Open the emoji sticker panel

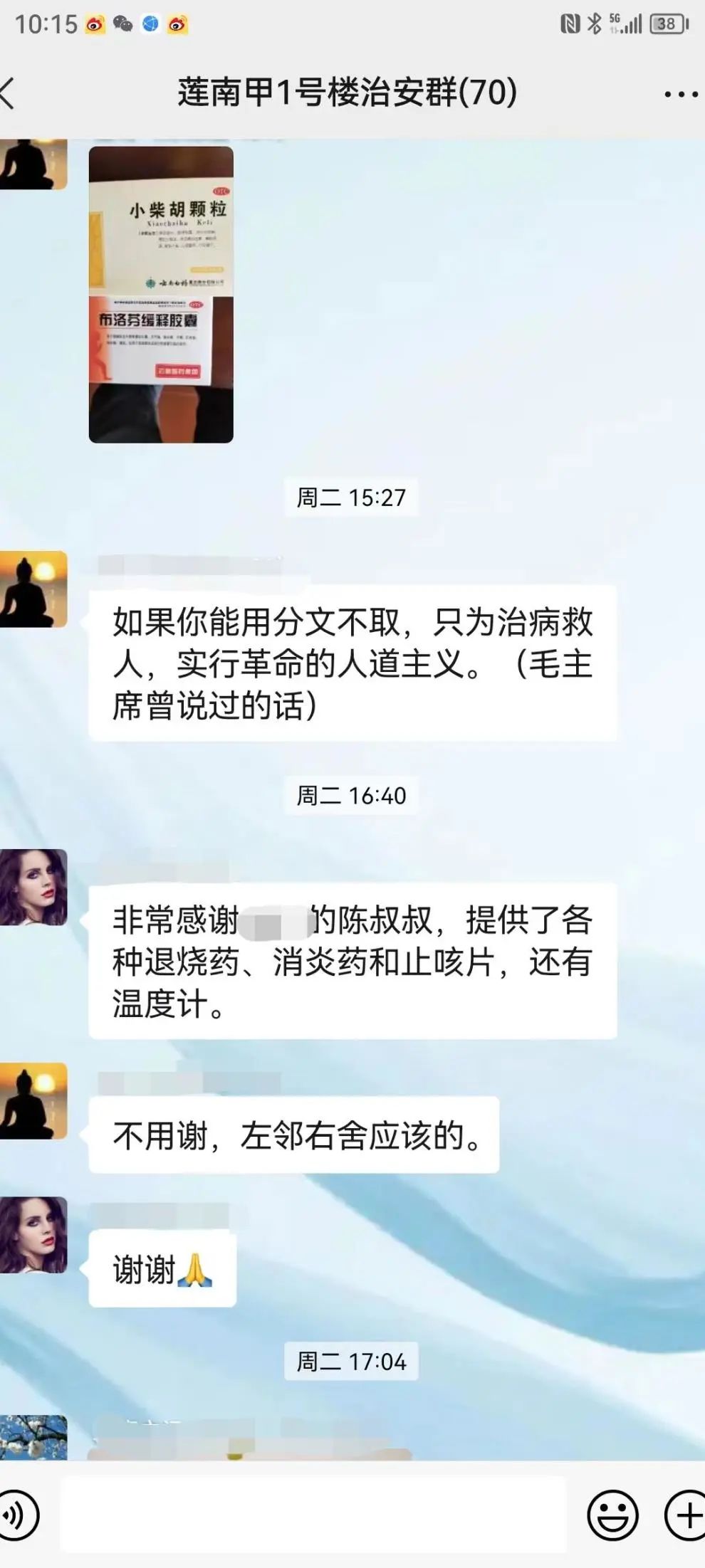pos(612,1515)
